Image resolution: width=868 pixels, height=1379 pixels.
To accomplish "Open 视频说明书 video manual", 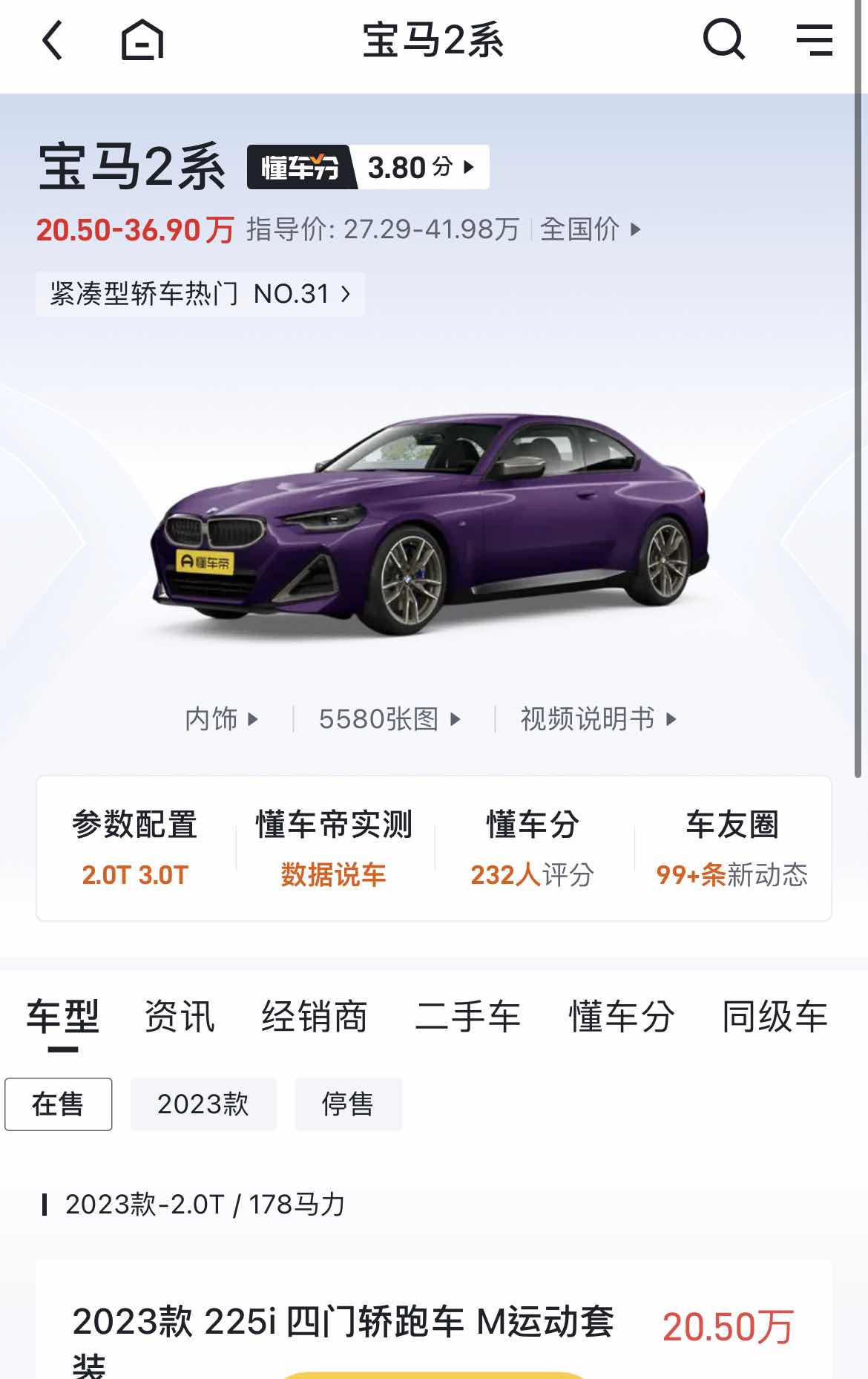I will click(598, 718).
